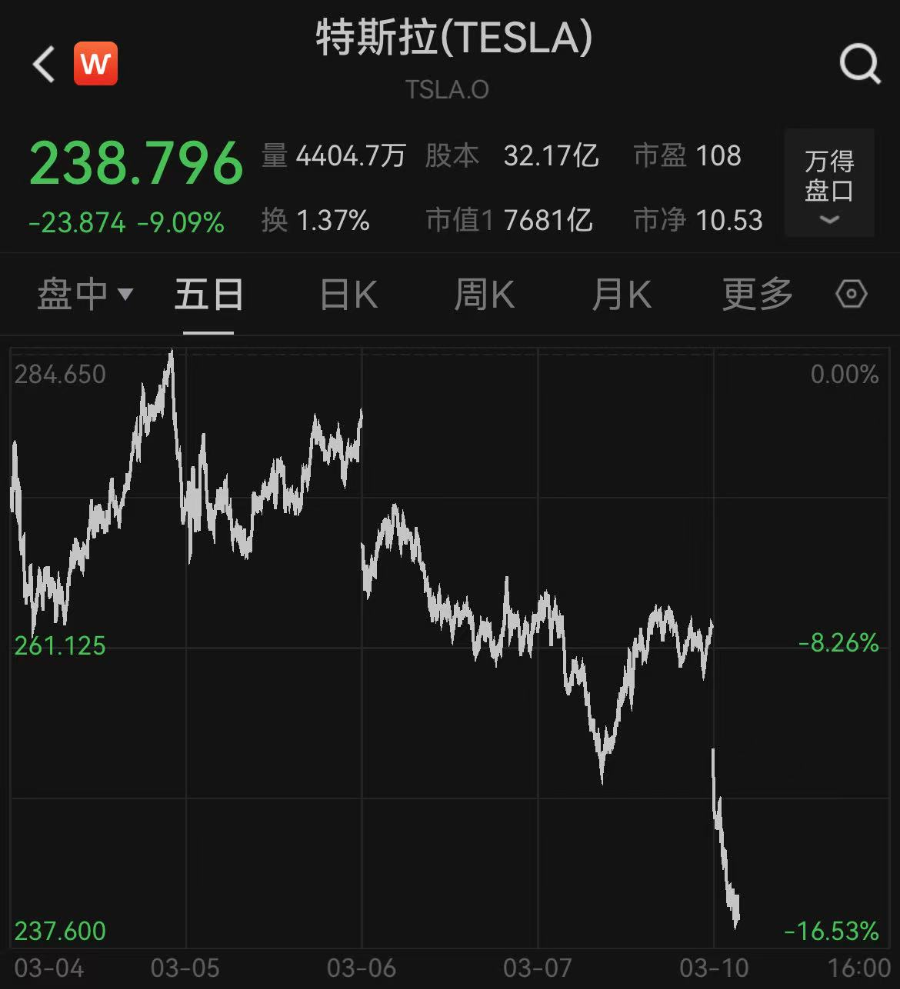Expand the 万得盘口 panel
The height and width of the screenshot is (989, 900).
(829, 185)
